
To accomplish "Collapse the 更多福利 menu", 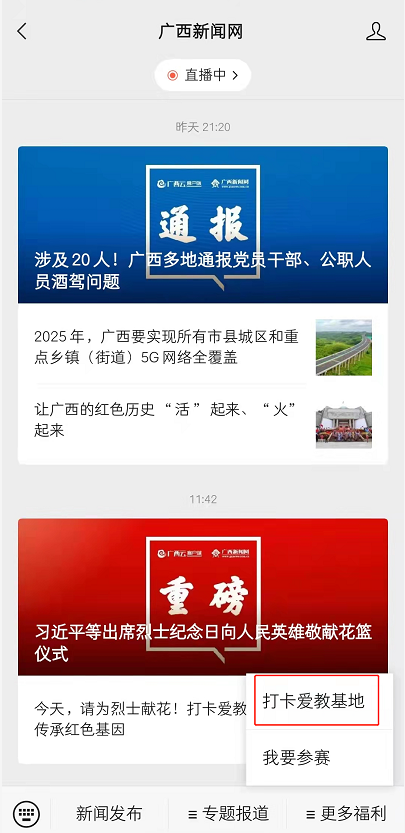I will pos(345,813).
